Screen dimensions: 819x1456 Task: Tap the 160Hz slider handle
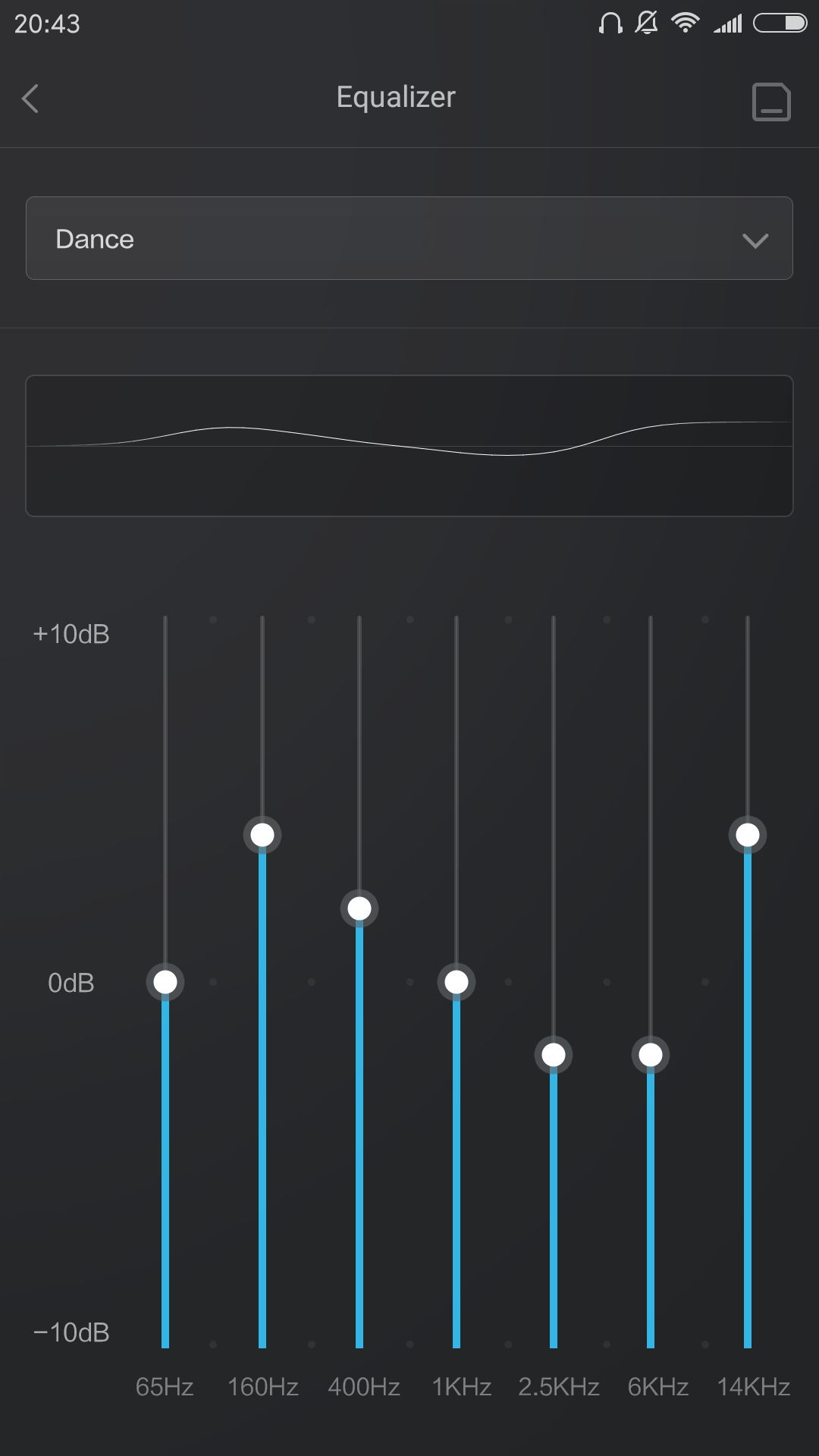point(262,835)
